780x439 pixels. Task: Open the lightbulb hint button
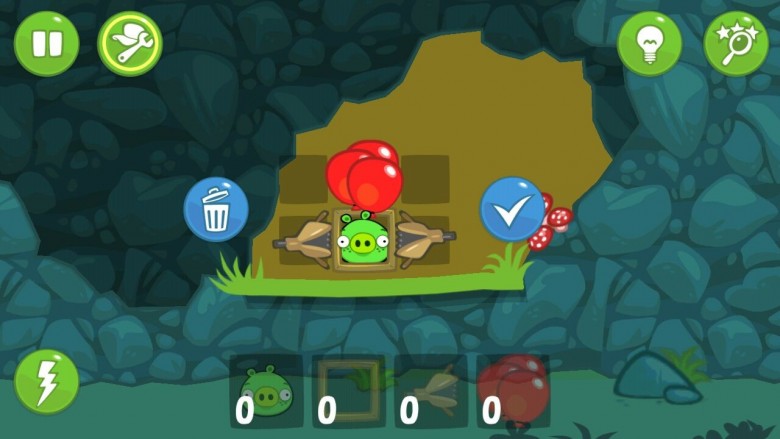point(649,43)
